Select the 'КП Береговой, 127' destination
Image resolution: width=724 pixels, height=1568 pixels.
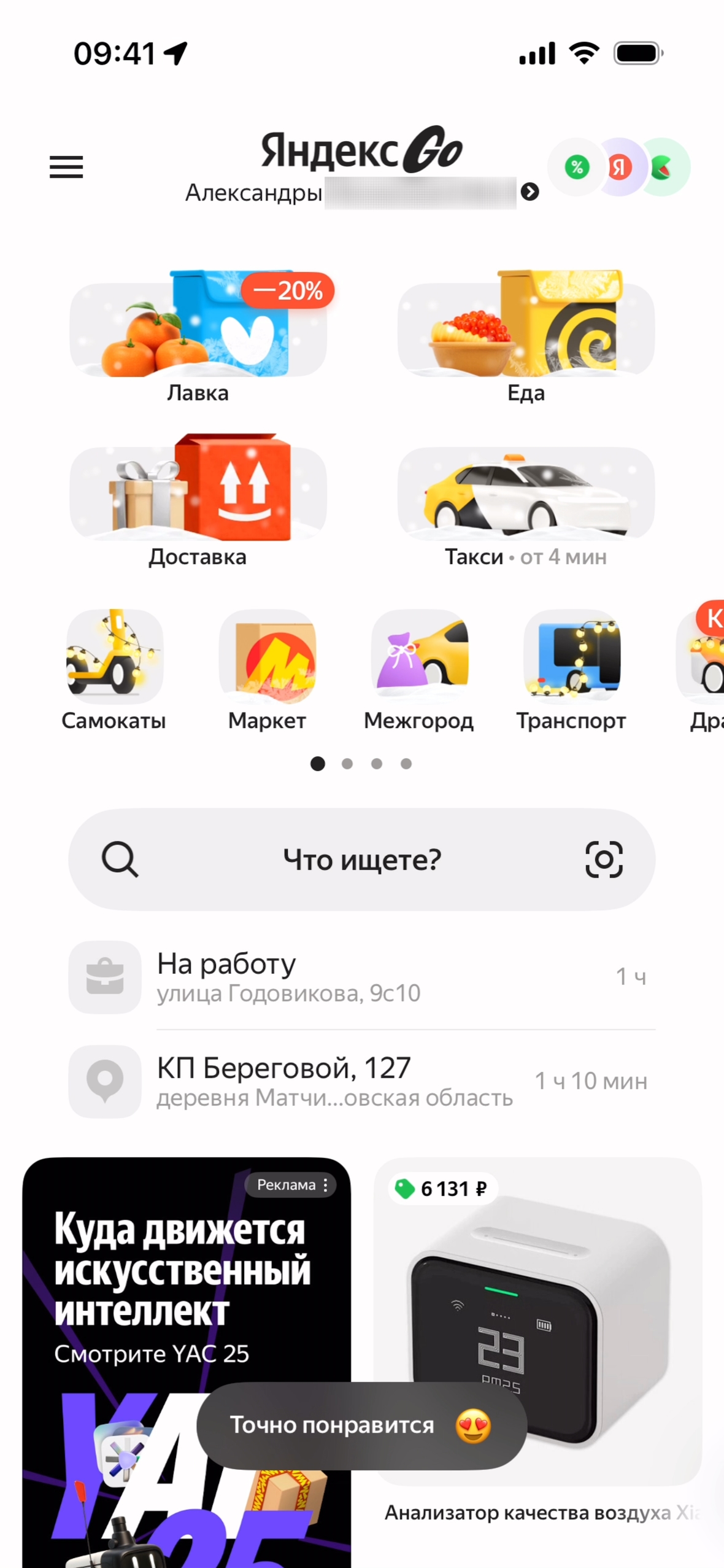pyautogui.click(x=362, y=1081)
